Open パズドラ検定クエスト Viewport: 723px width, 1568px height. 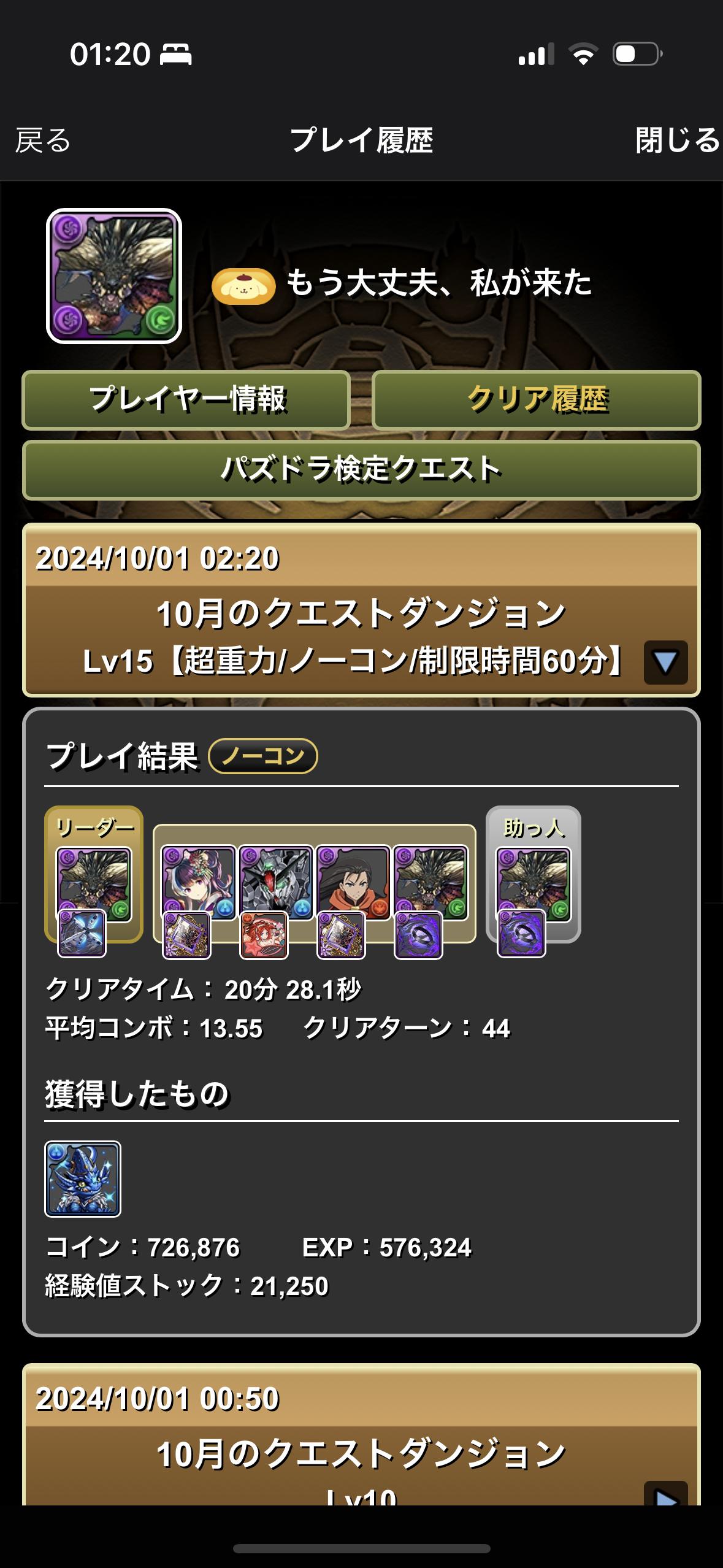(x=361, y=470)
